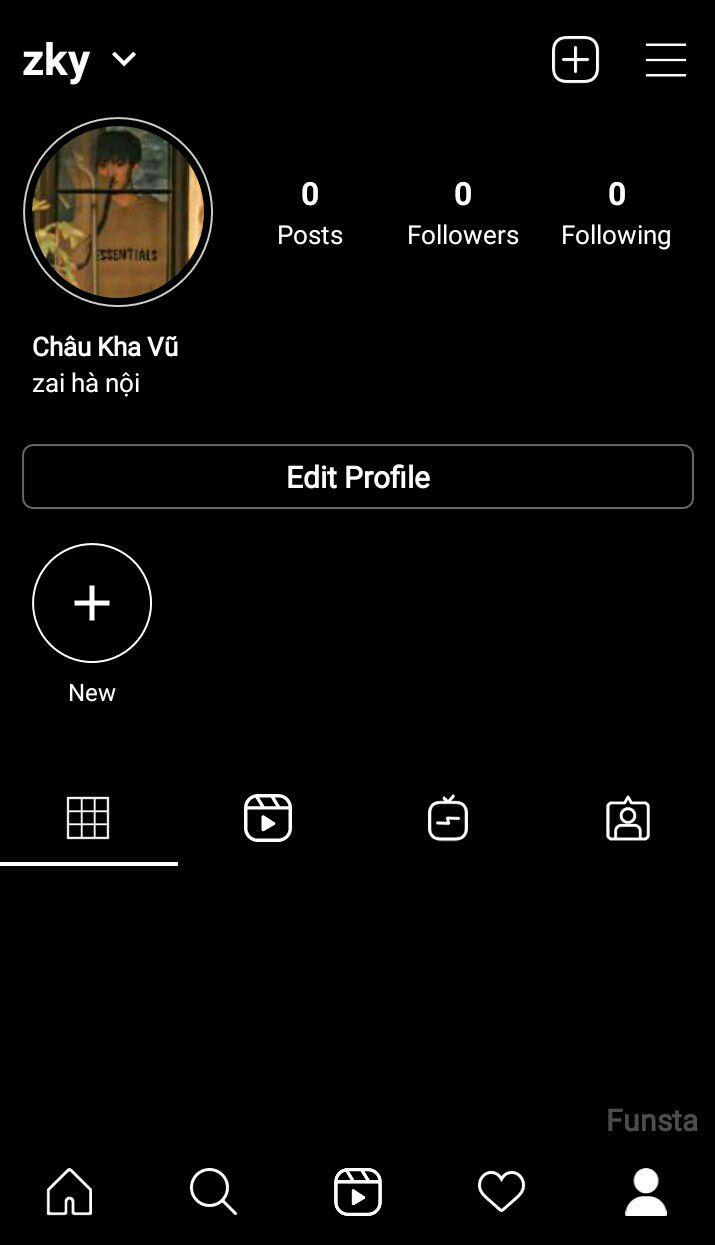Open Reels from the bottom navigation
715x1245 pixels.
tap(357, 1192)
